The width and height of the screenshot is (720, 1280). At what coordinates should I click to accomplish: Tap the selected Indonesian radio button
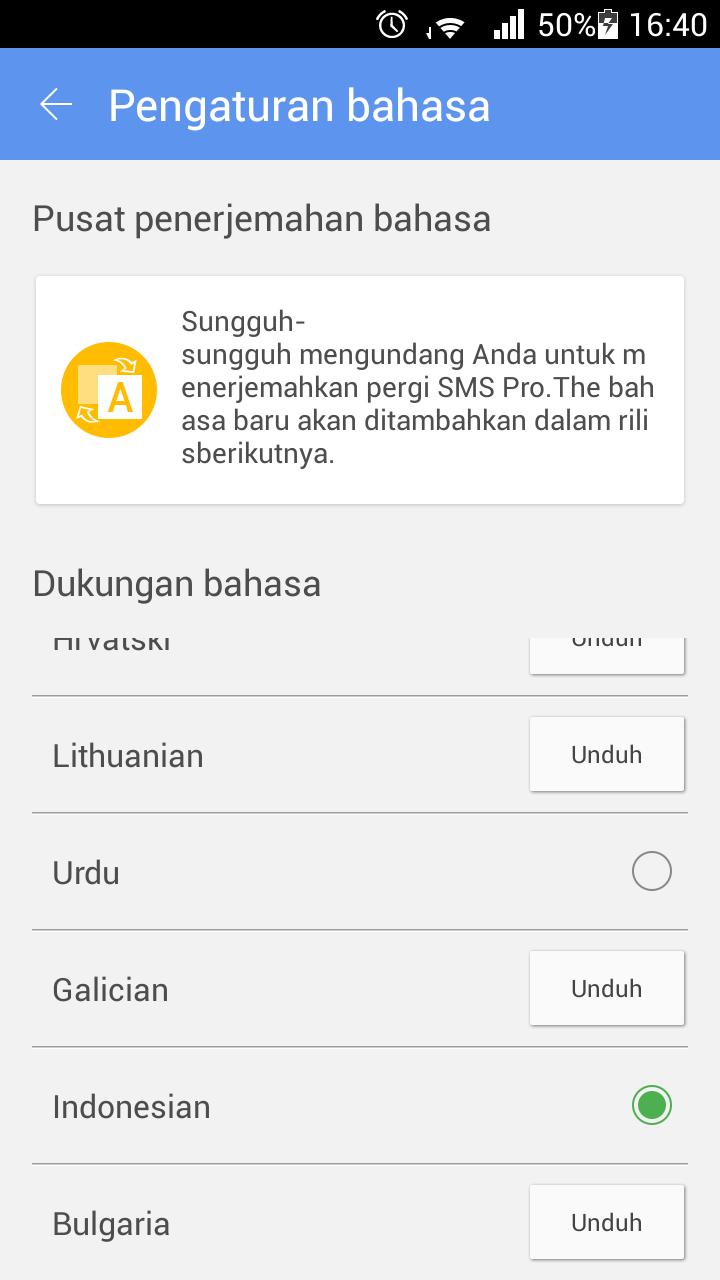point(652,1105)
